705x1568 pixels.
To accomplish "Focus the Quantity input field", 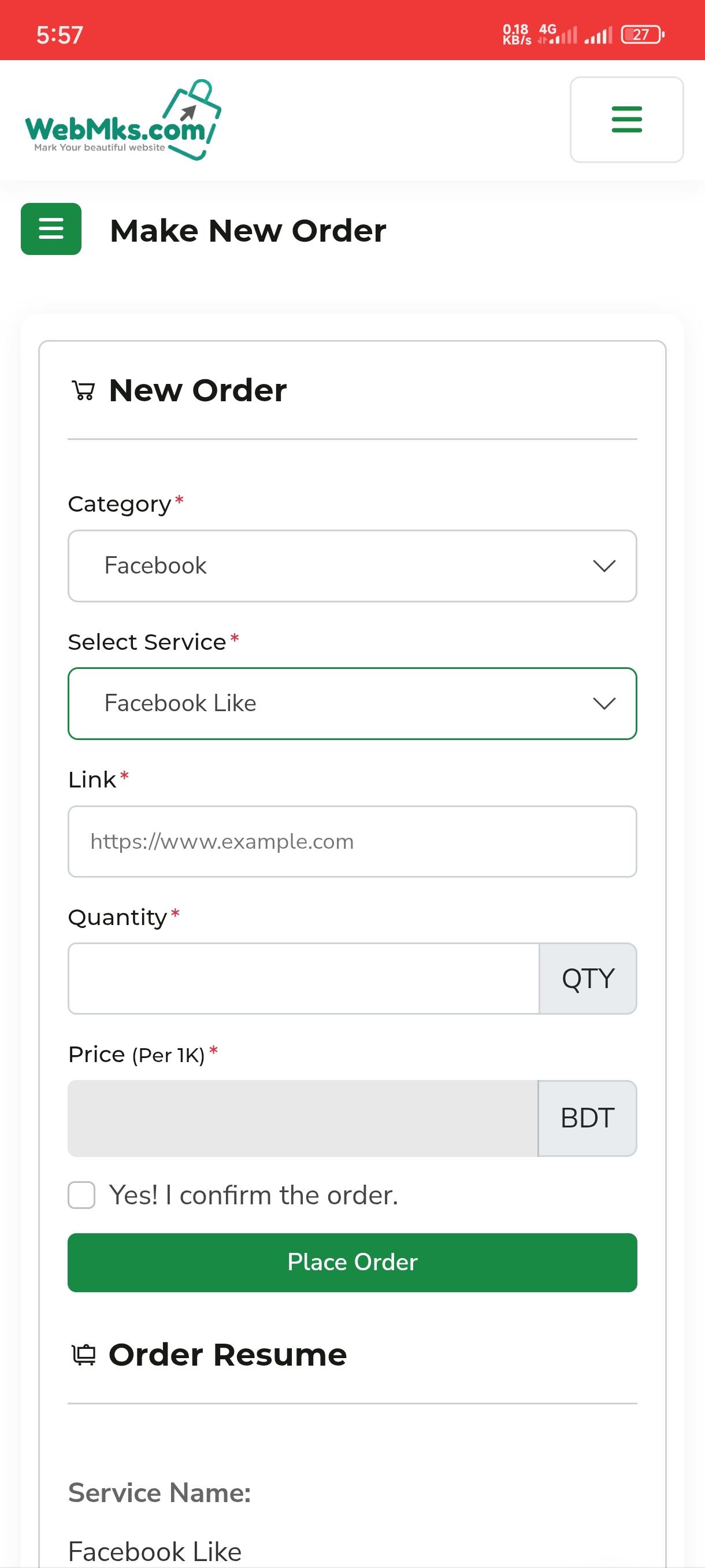I will [x=303, y=979].
